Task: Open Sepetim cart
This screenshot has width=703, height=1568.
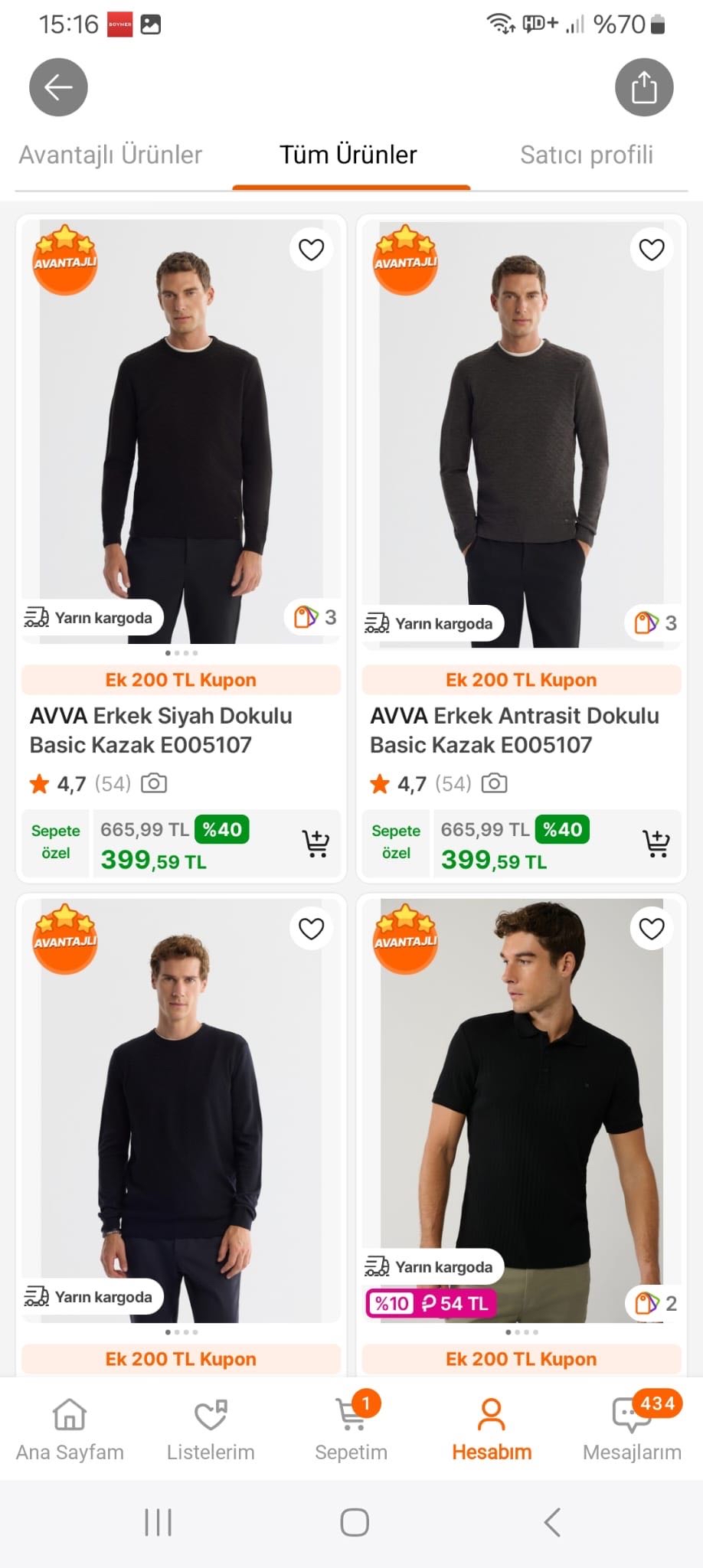Action: click(x=351, y=1429)
